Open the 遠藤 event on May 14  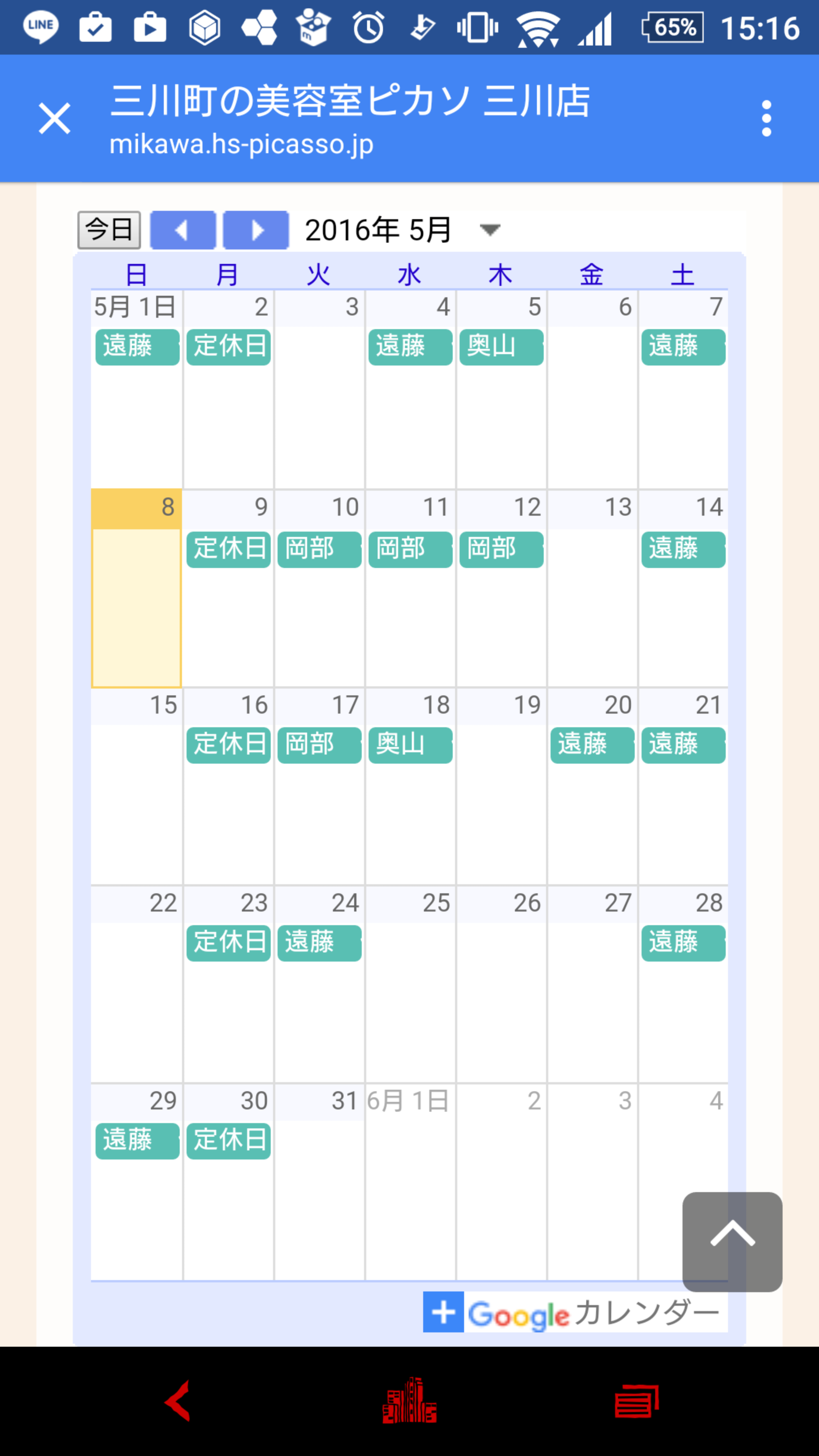coord(683,549)
